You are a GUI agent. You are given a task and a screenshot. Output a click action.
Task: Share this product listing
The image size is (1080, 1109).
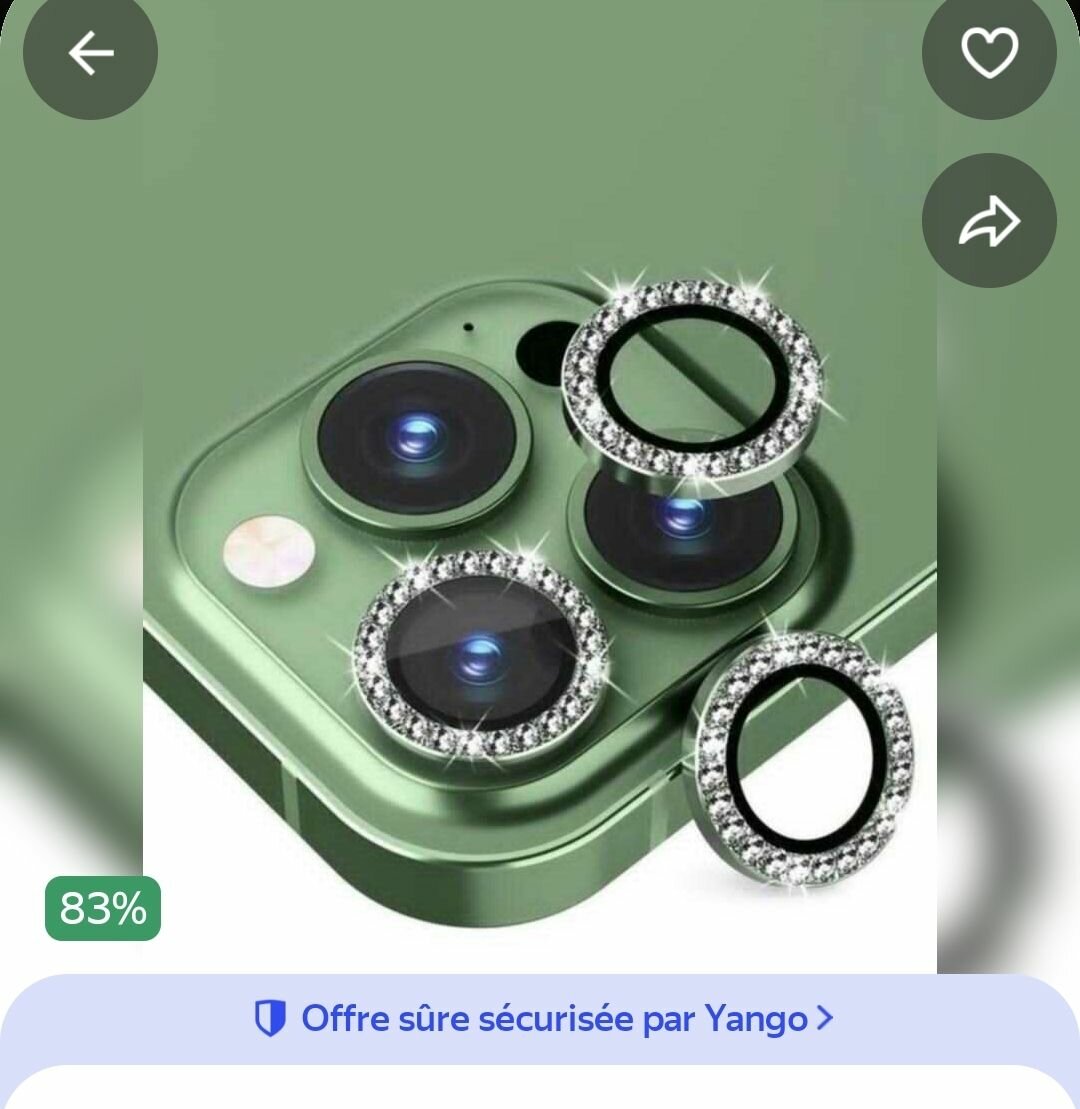click(x=989, y=221)
